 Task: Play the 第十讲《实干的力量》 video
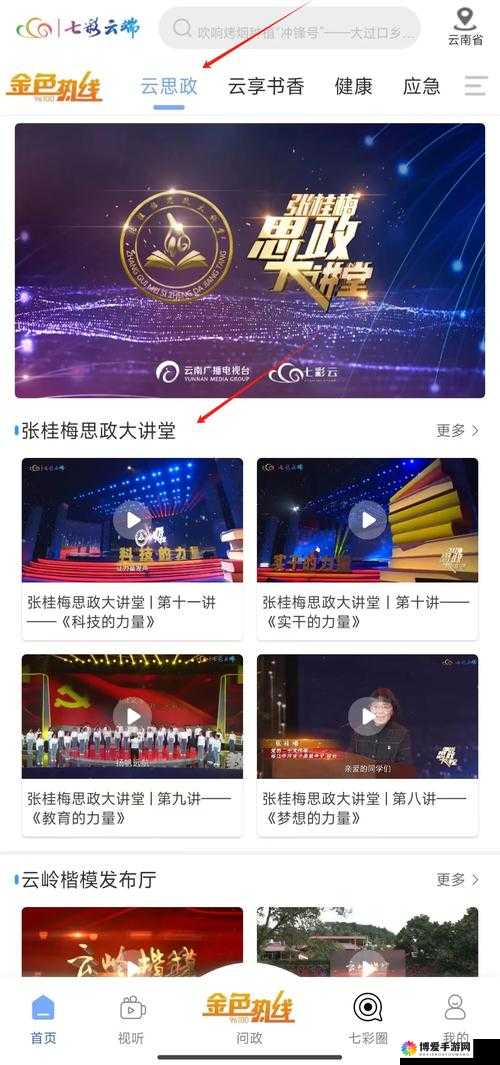(x=367, y=520)
